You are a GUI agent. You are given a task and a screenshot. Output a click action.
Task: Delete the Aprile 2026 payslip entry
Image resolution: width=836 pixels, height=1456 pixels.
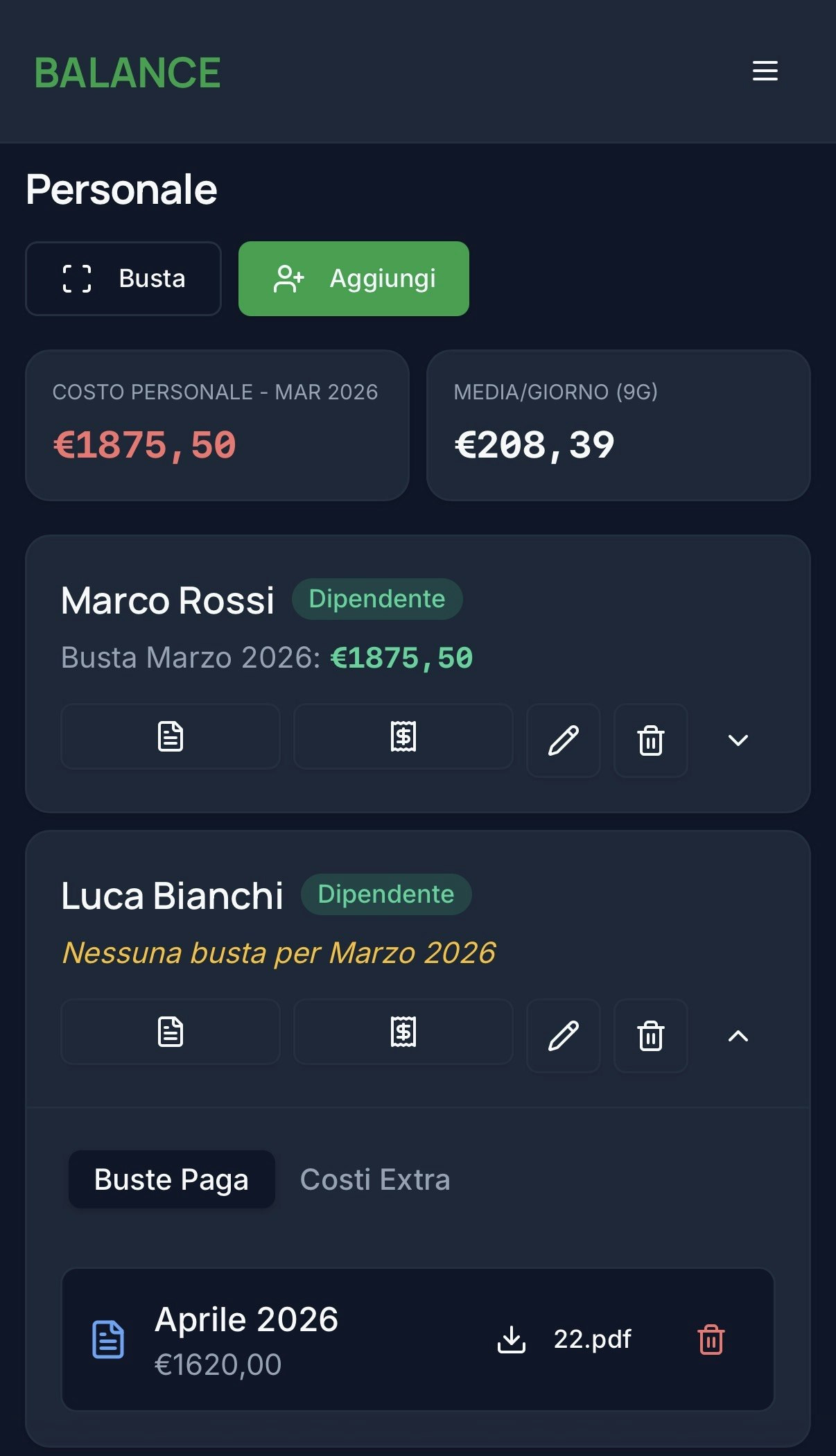point(710,1340)
